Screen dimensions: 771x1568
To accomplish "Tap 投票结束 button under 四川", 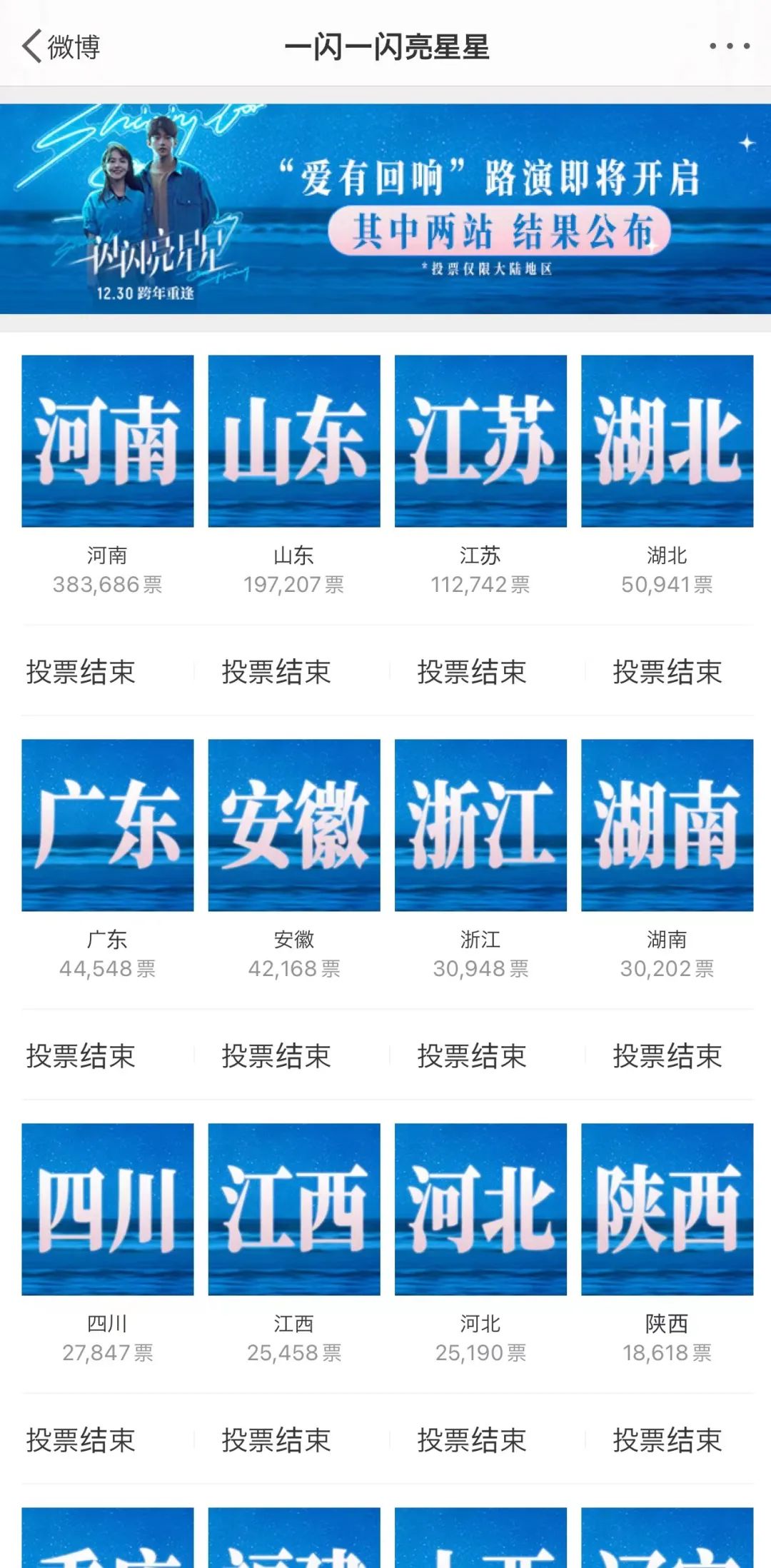I will [81, 1440].
